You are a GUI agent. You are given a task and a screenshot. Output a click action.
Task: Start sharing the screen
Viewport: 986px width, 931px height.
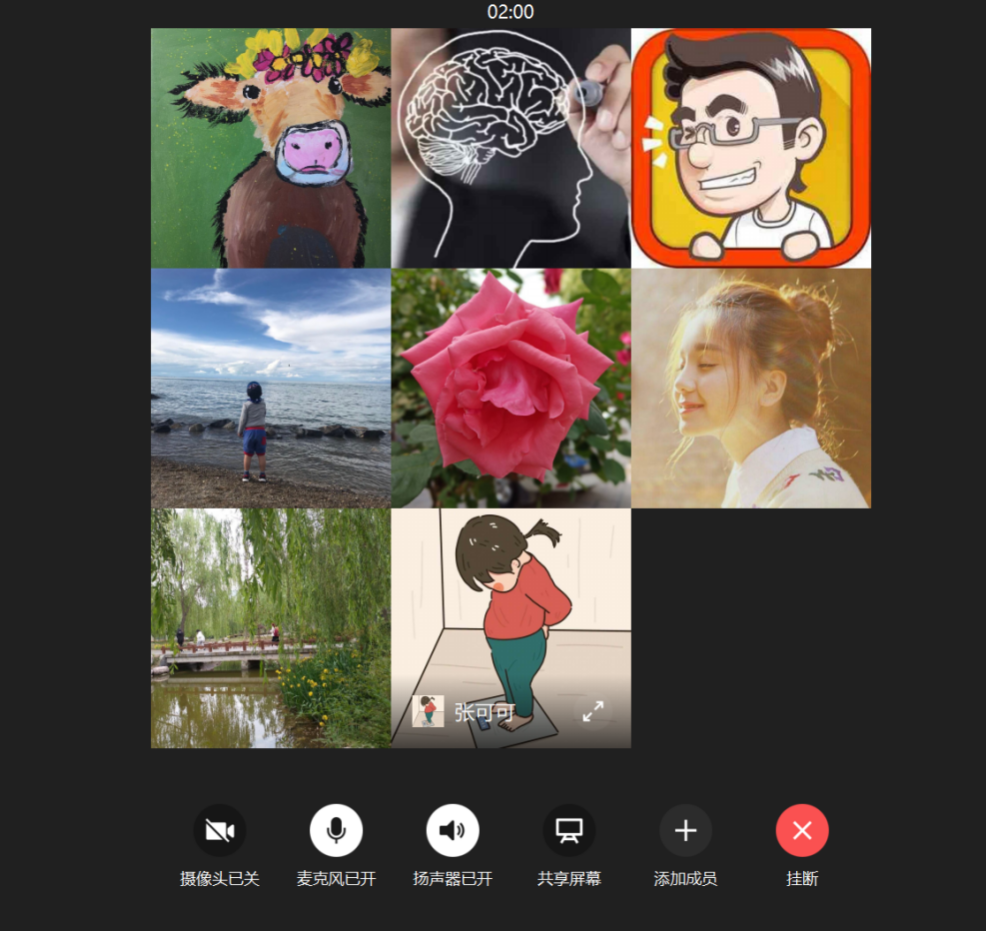click(x=569, y=830)
